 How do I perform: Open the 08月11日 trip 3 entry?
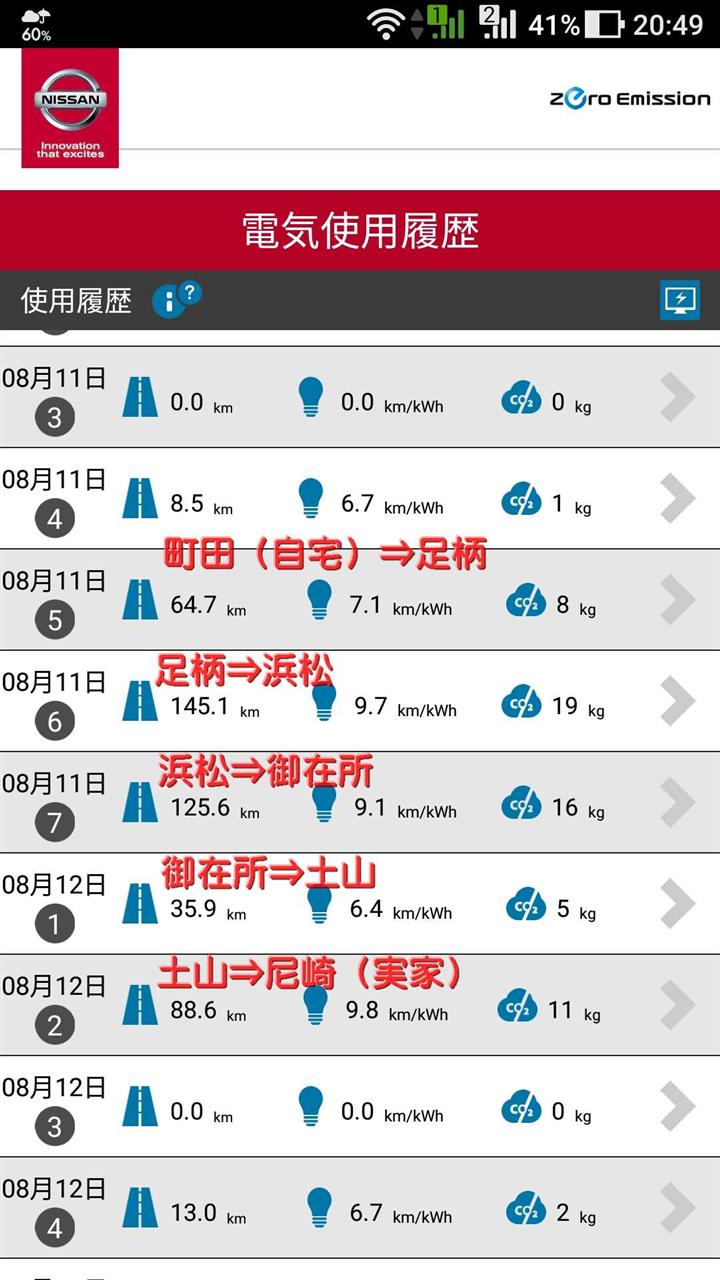tap(360, 397)
